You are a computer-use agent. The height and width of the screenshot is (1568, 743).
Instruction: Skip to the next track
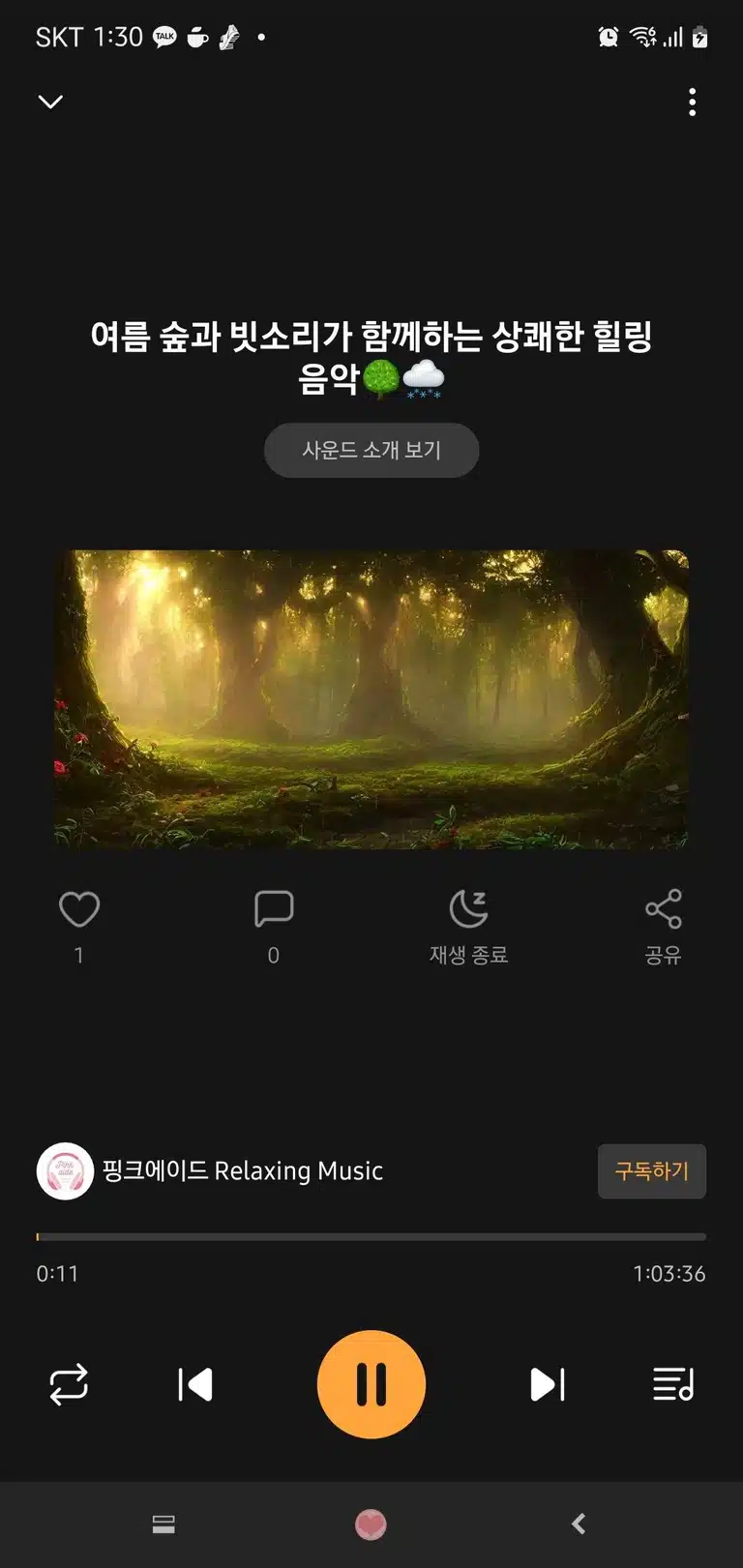pos(548,1384)
